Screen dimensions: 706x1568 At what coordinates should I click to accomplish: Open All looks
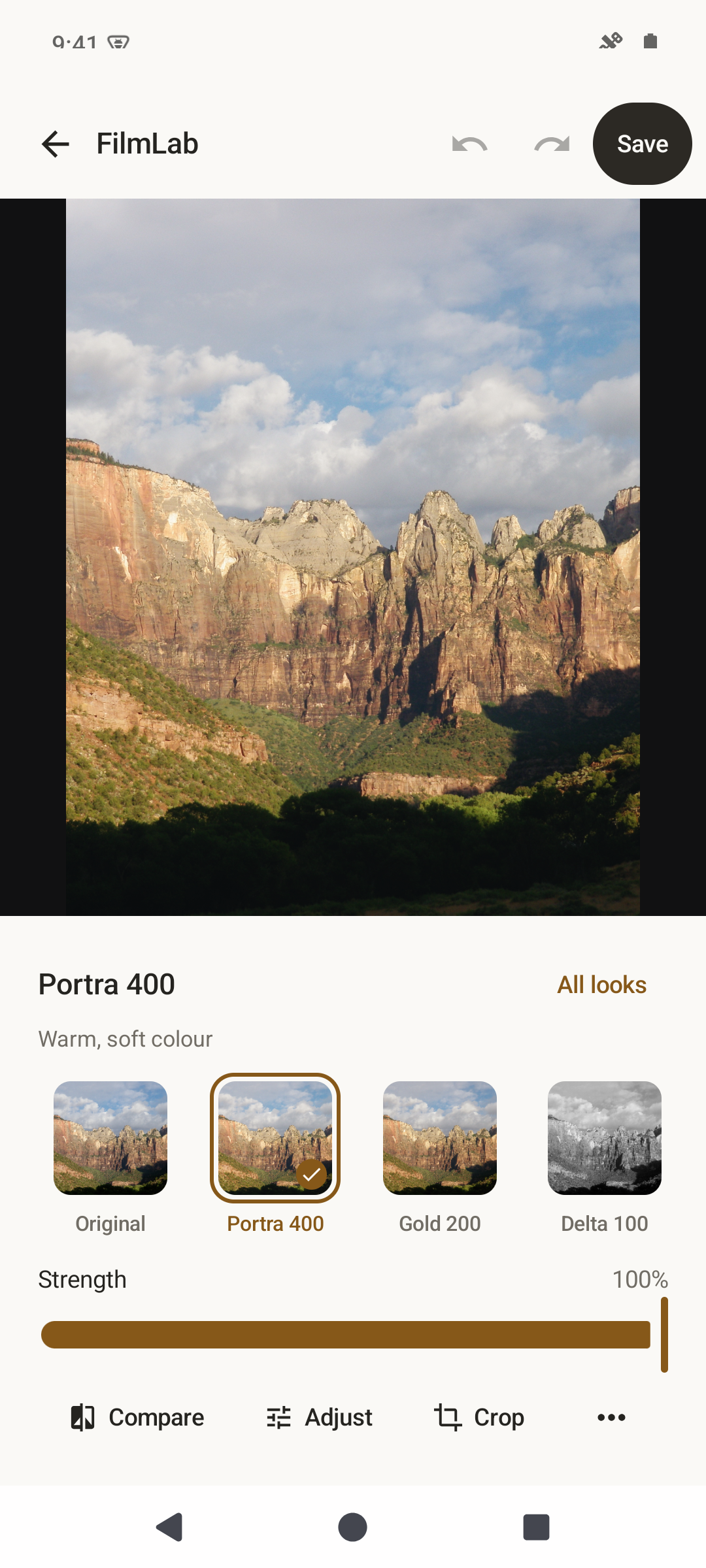[601, 985]
